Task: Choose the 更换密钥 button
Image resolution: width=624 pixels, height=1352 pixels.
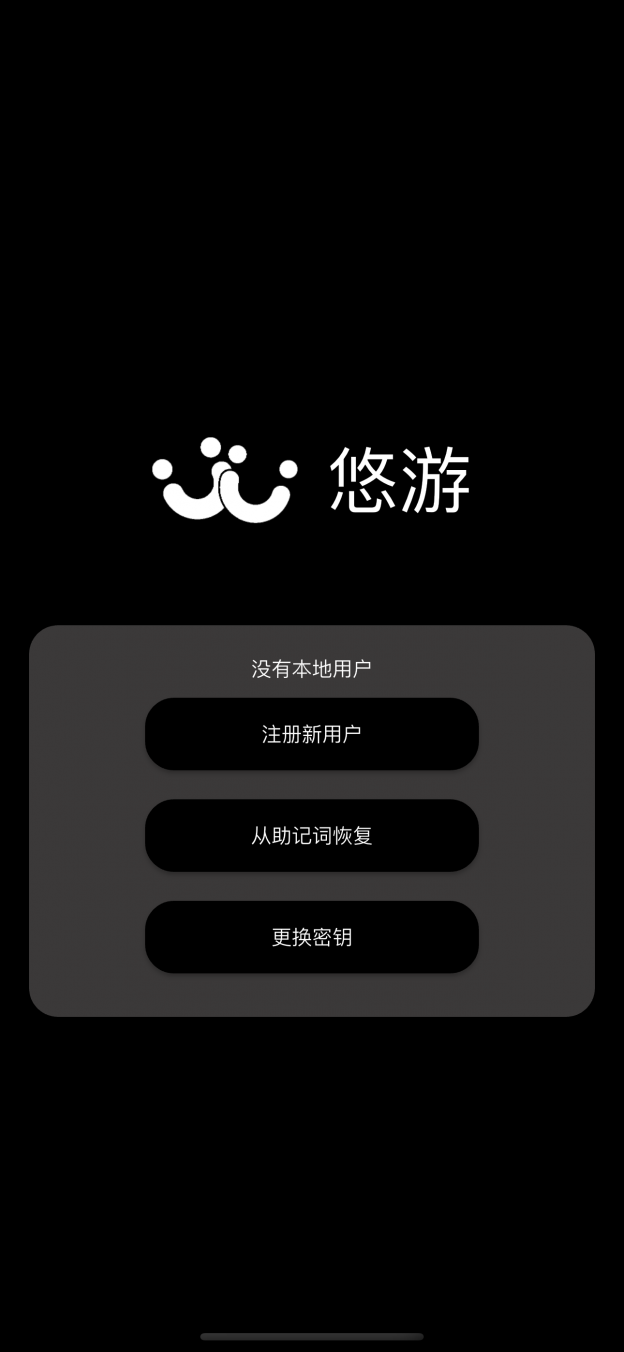Action: [x=312, y=937]
